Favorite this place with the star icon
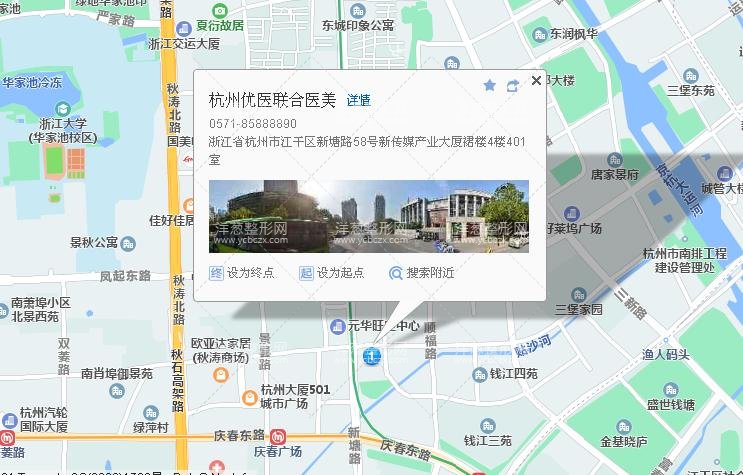The image size is (743, 475). (x=490, y=86)
